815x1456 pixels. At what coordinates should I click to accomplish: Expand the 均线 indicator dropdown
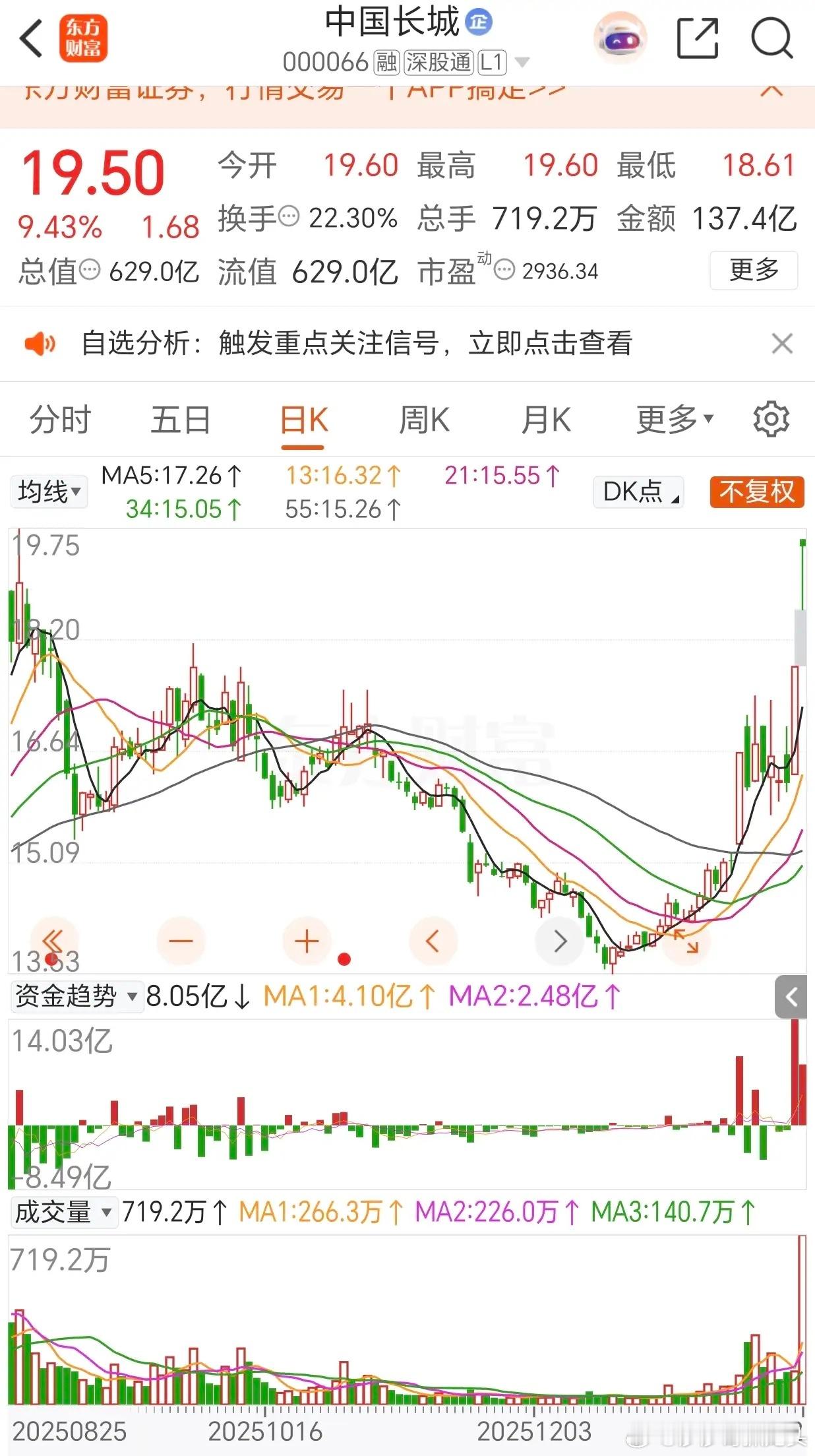coord(48,492)
